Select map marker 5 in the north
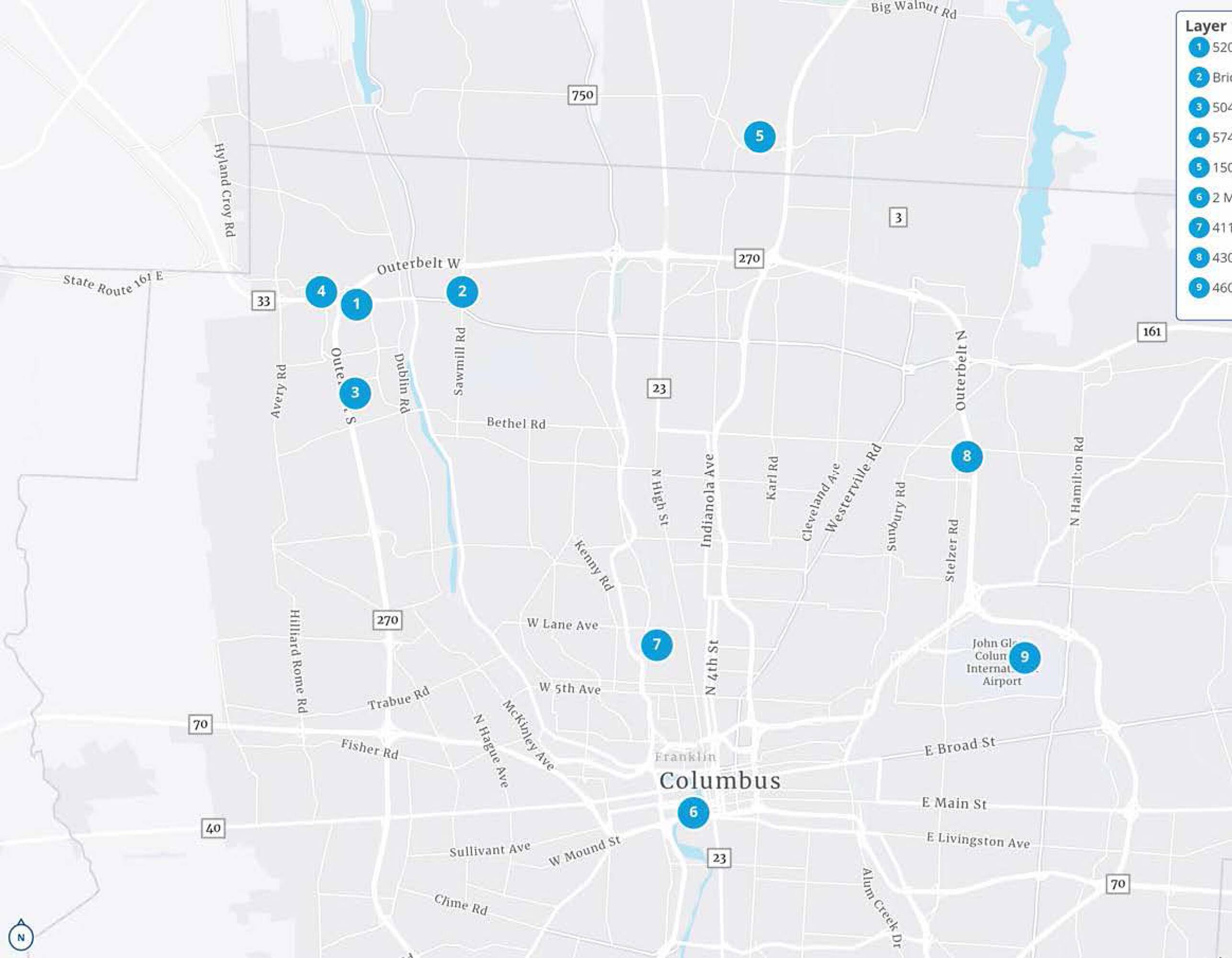The height and width of the screenshot is (958, 1232). click(x=759, y=137)
